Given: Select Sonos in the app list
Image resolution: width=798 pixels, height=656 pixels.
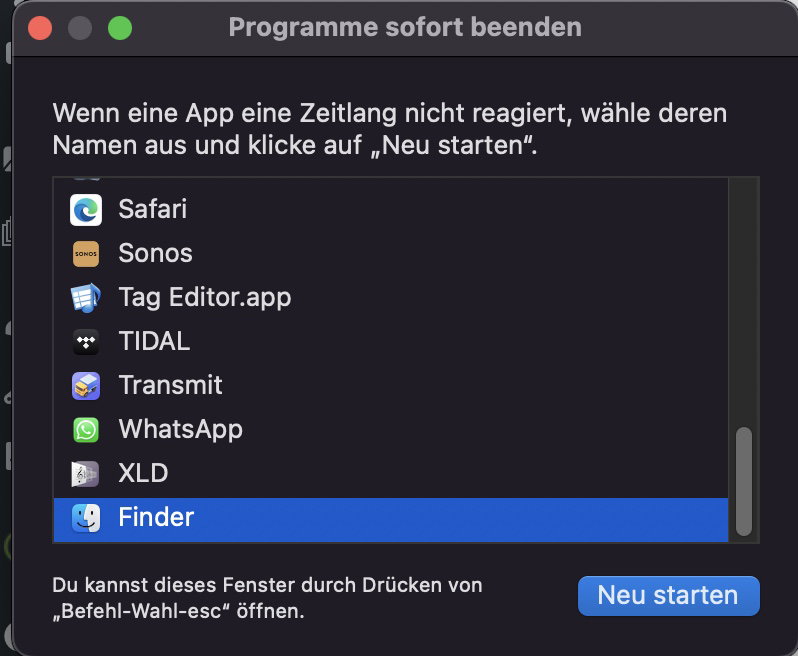Looking at the screenshot, I should pos(155,253).
